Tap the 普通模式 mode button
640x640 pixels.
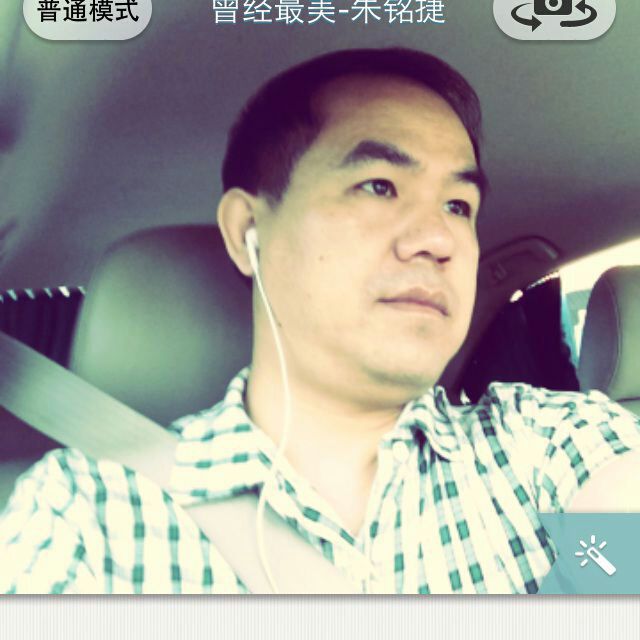click(x=87, y=13)
